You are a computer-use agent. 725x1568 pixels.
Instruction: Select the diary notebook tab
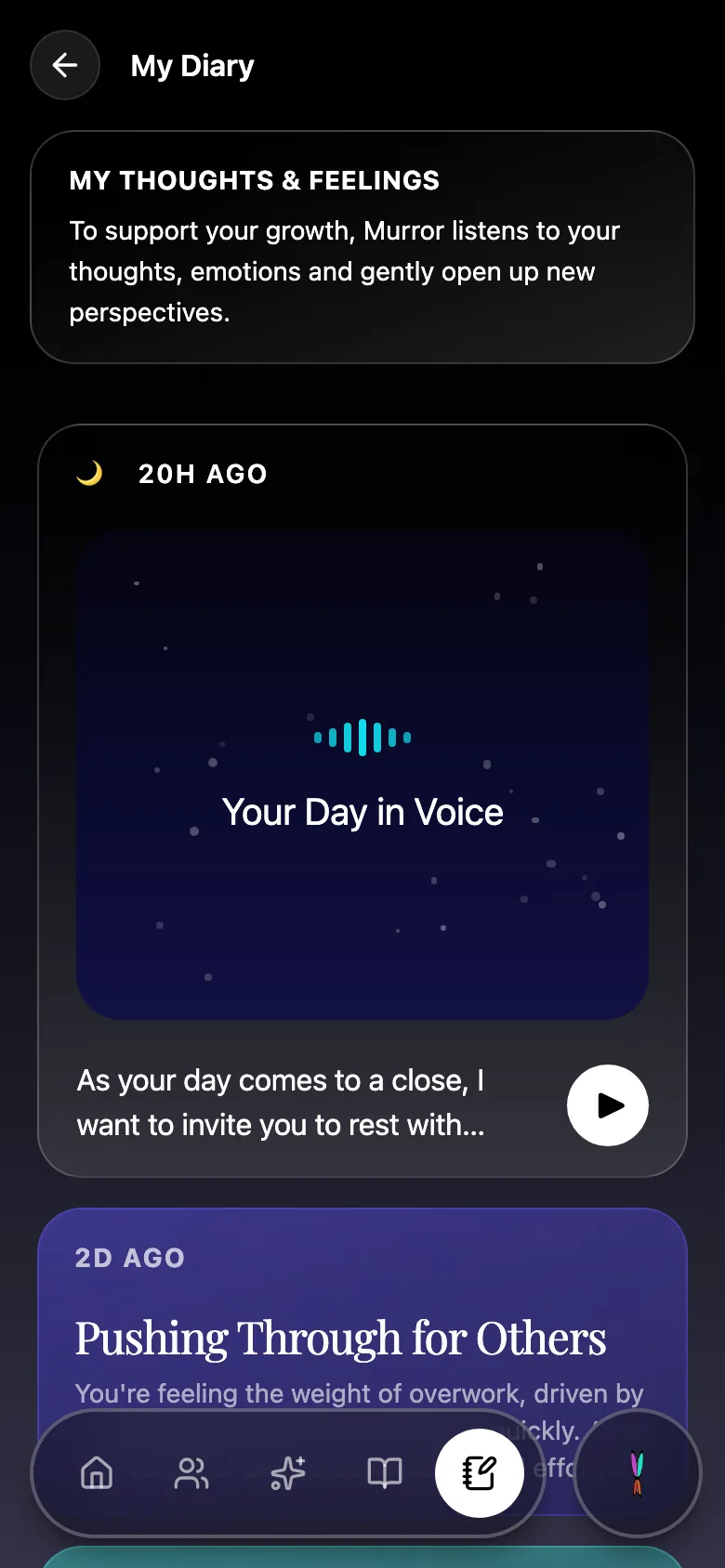(x=479, y=1473)
